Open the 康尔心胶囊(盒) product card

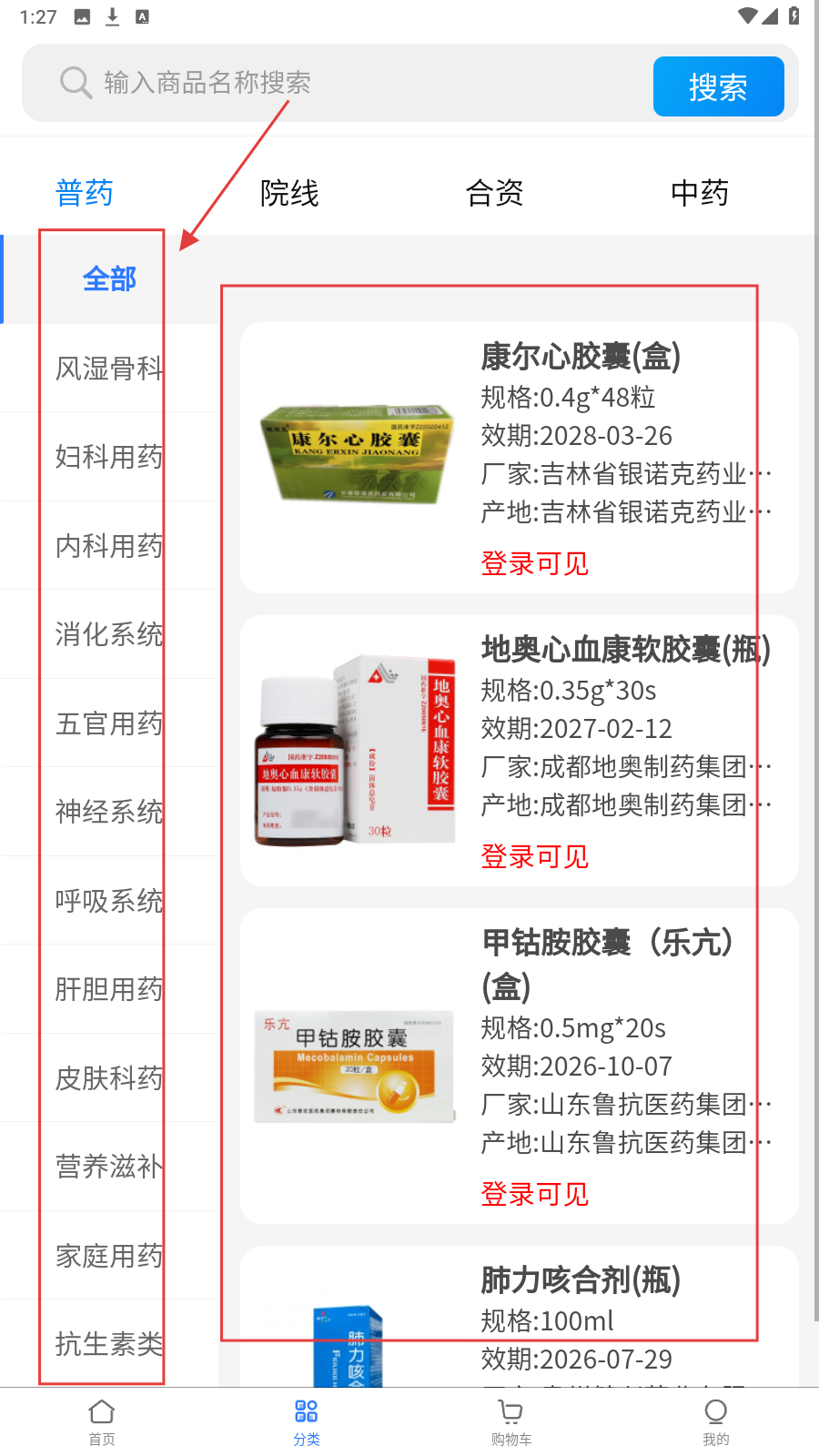pyautogui.click(x=519, y=455)
